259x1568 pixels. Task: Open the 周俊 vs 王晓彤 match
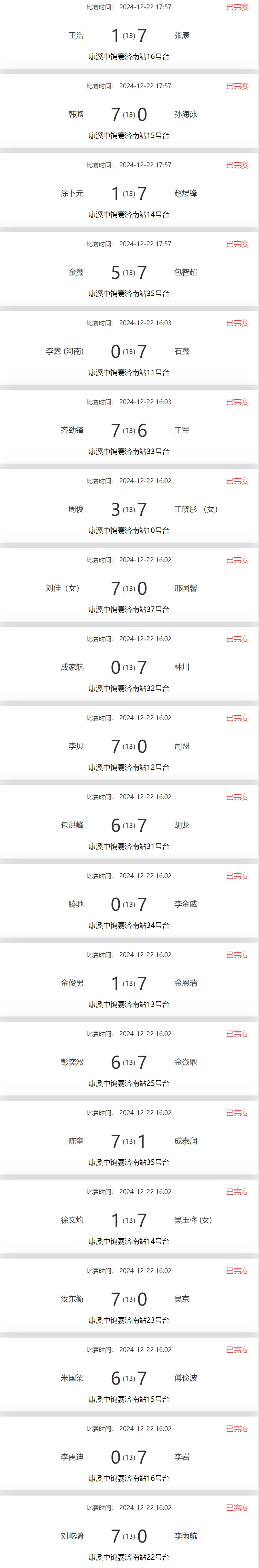pos(129,510)
